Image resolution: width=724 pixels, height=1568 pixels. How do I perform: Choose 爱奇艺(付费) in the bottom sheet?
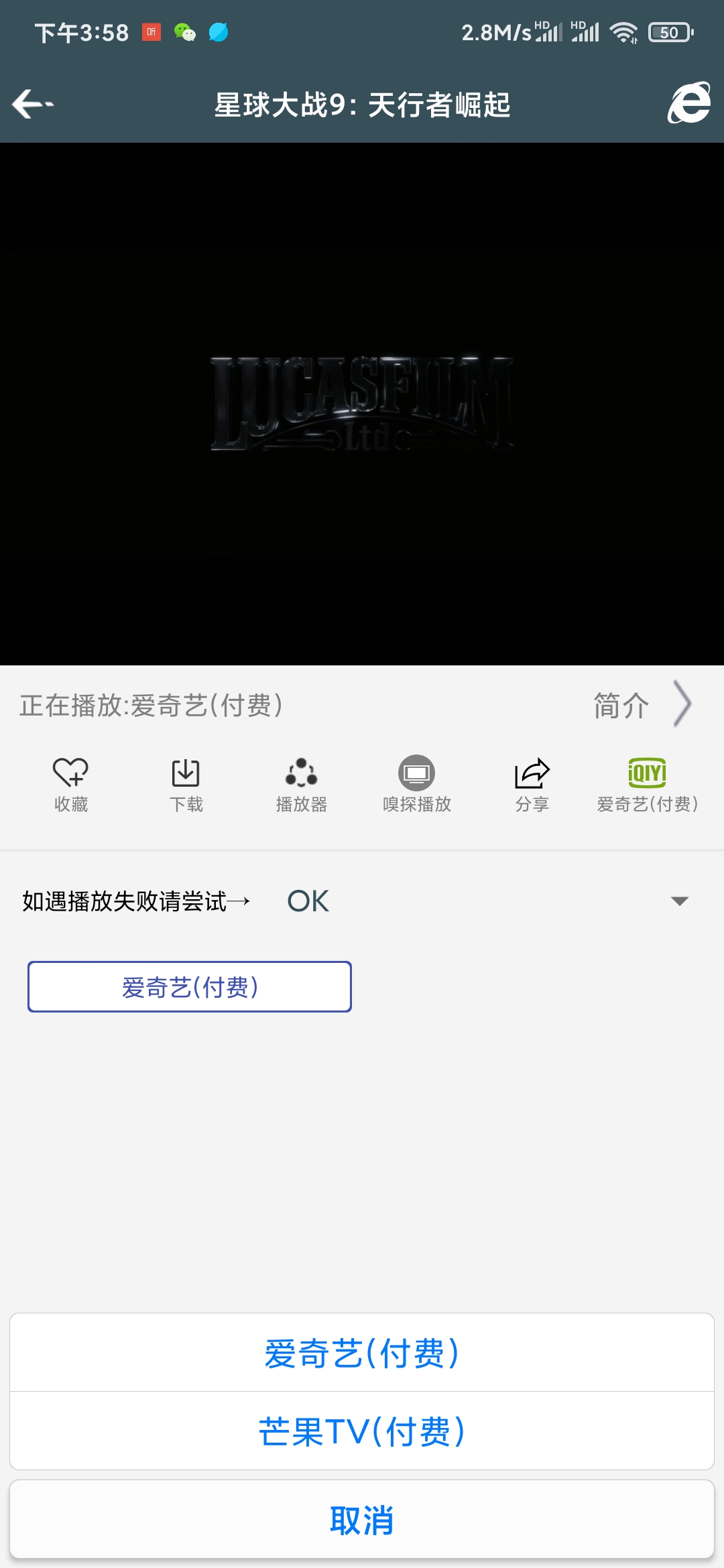tap(362, 1353)
